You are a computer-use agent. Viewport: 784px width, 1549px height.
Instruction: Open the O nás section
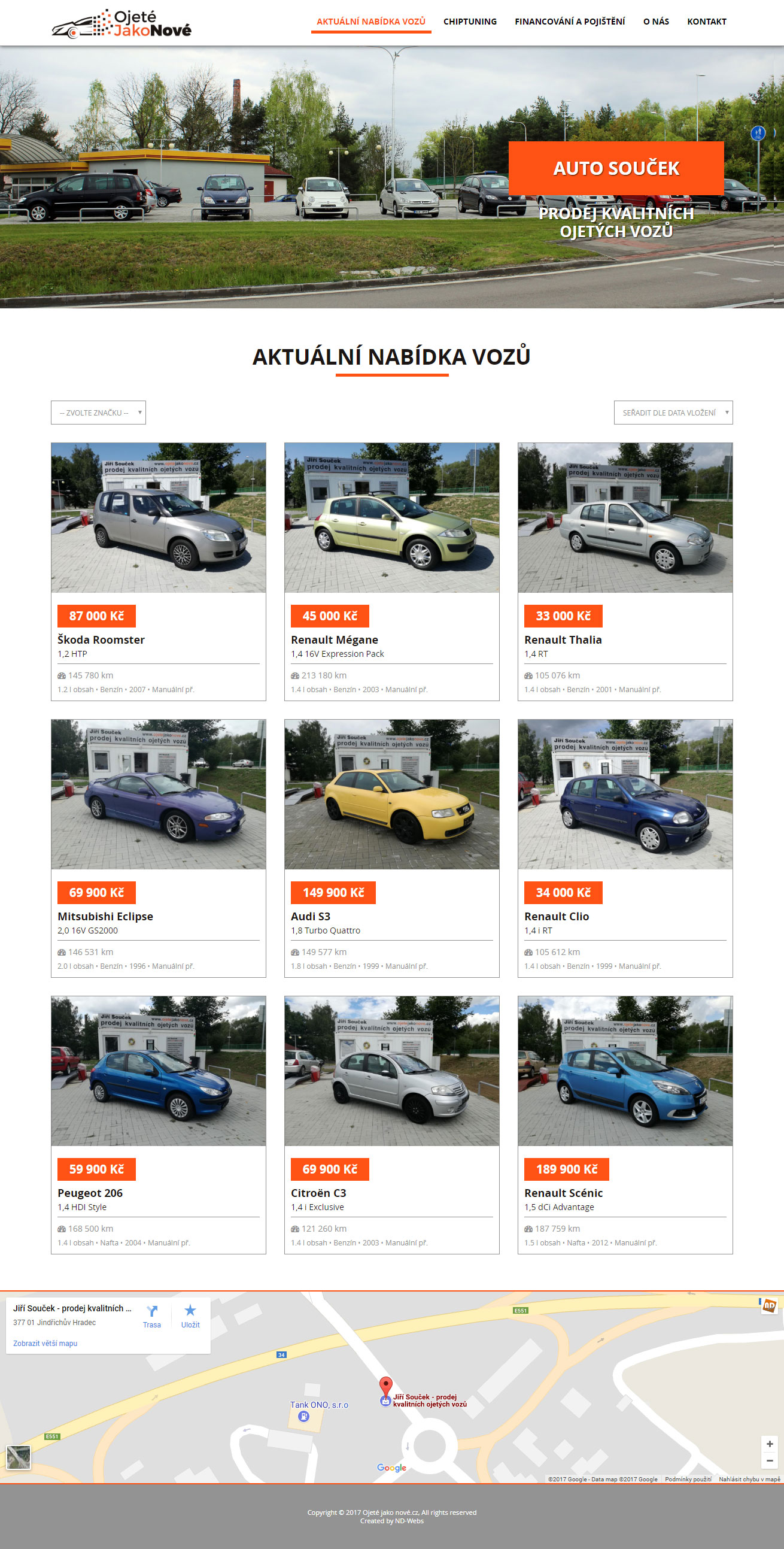click(x=656, y=22)
